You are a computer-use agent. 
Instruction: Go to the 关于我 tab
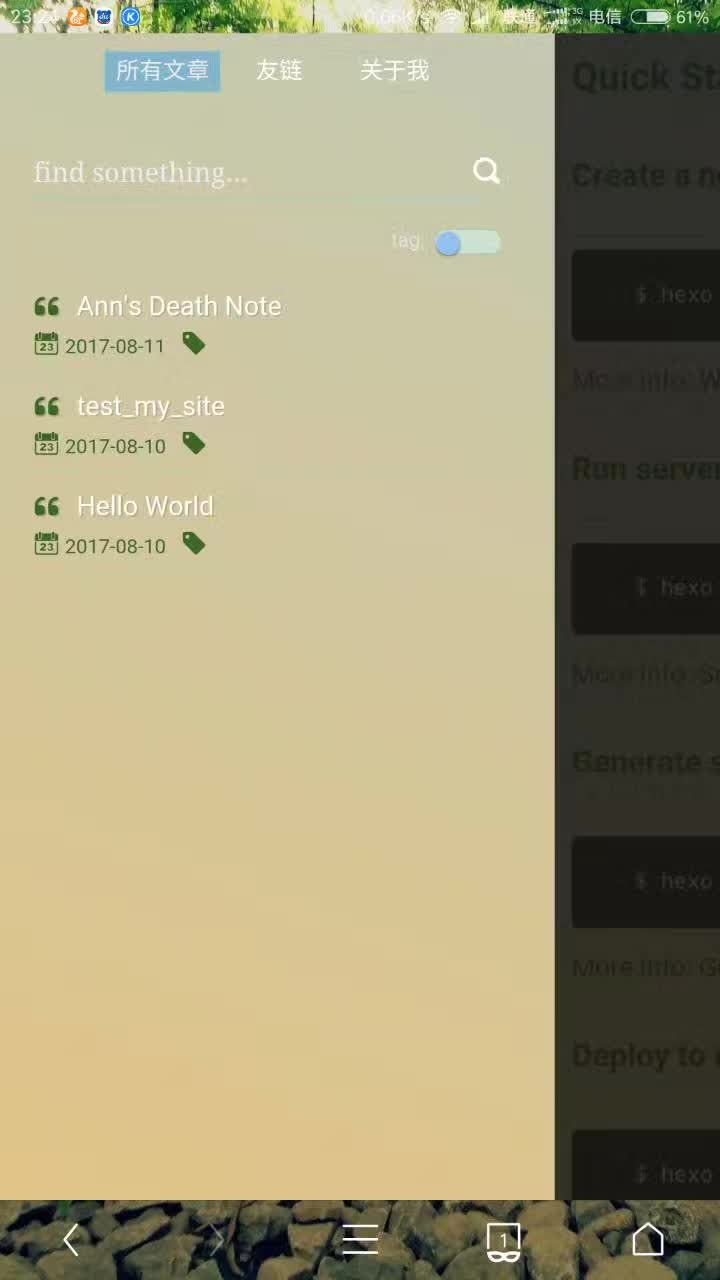coord(394,71)
